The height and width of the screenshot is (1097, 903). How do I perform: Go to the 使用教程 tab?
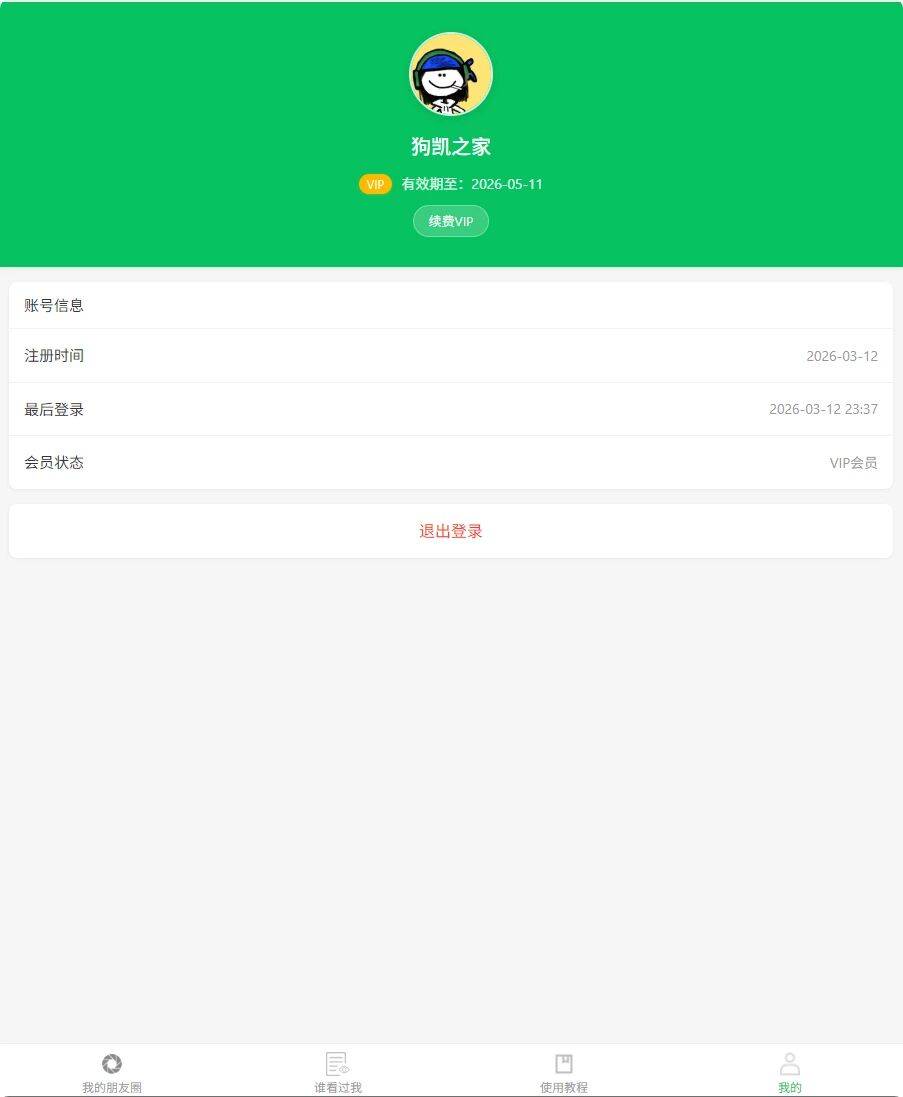[x=564, y=1072]
